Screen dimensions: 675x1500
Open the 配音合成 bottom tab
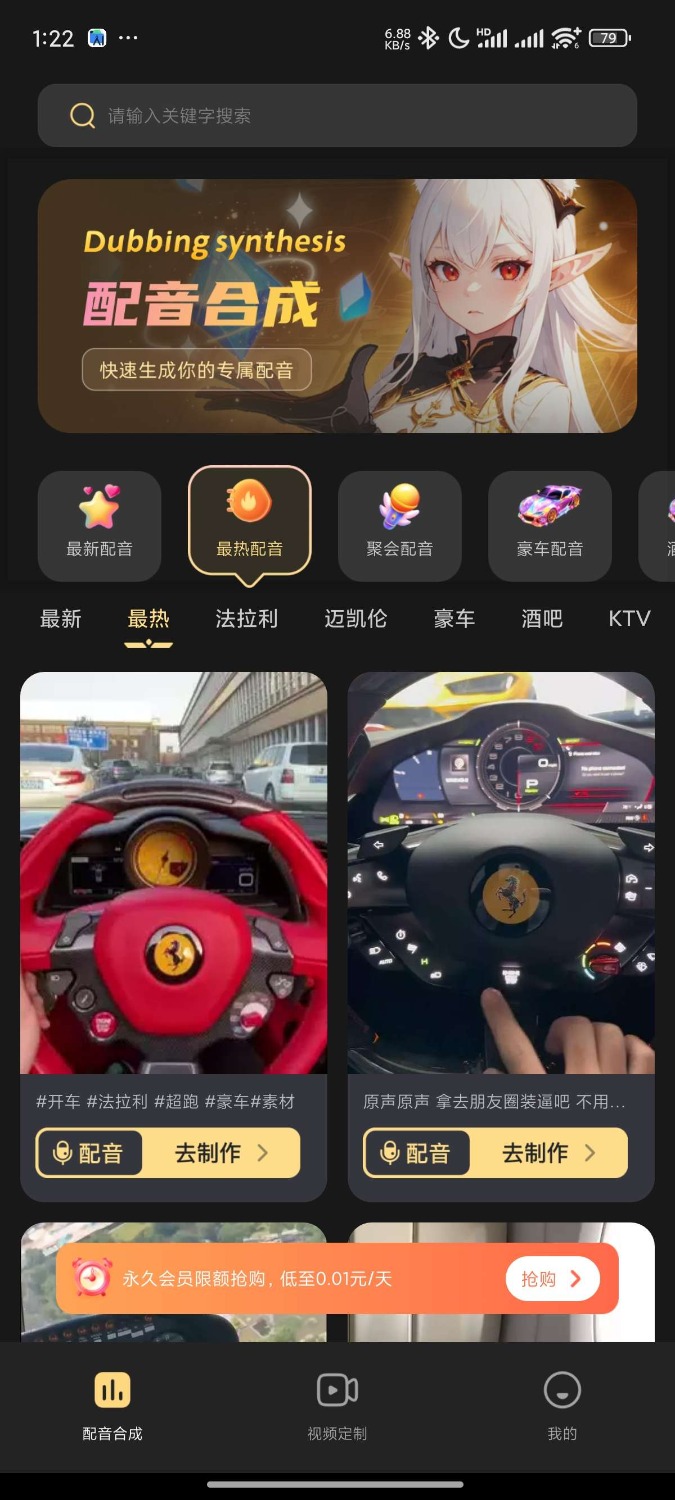[112, 1405]
